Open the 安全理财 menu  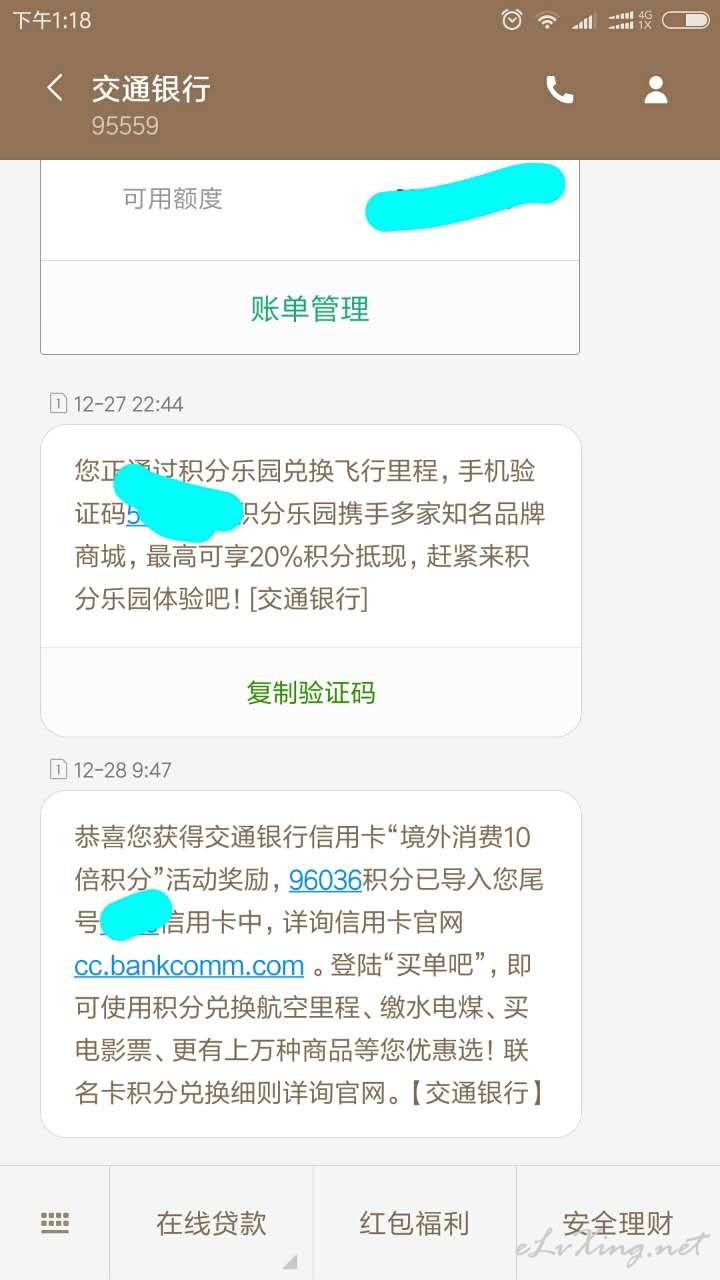tap(618, 1223)
